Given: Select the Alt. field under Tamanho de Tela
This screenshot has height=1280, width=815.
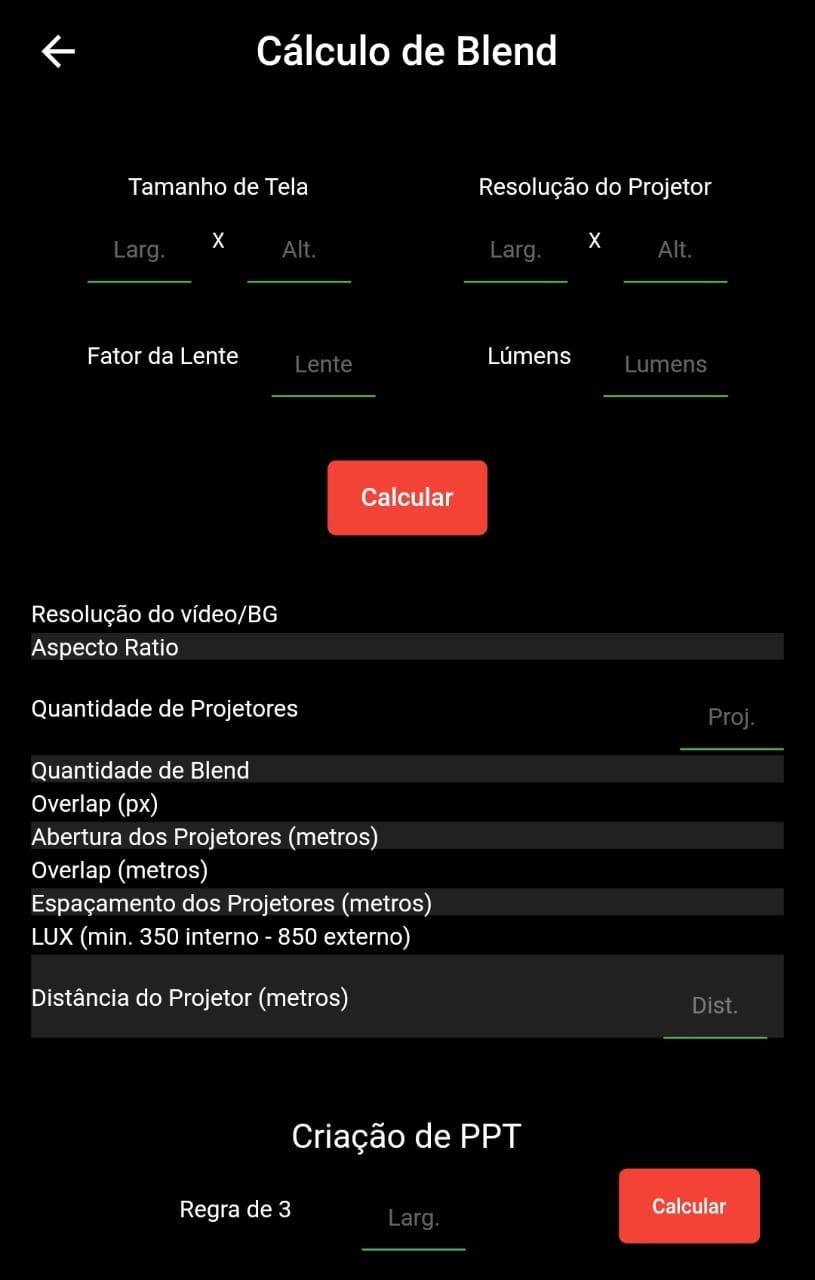Looking at the screenshot, I should pyautogui.click(x=299, y=251).
